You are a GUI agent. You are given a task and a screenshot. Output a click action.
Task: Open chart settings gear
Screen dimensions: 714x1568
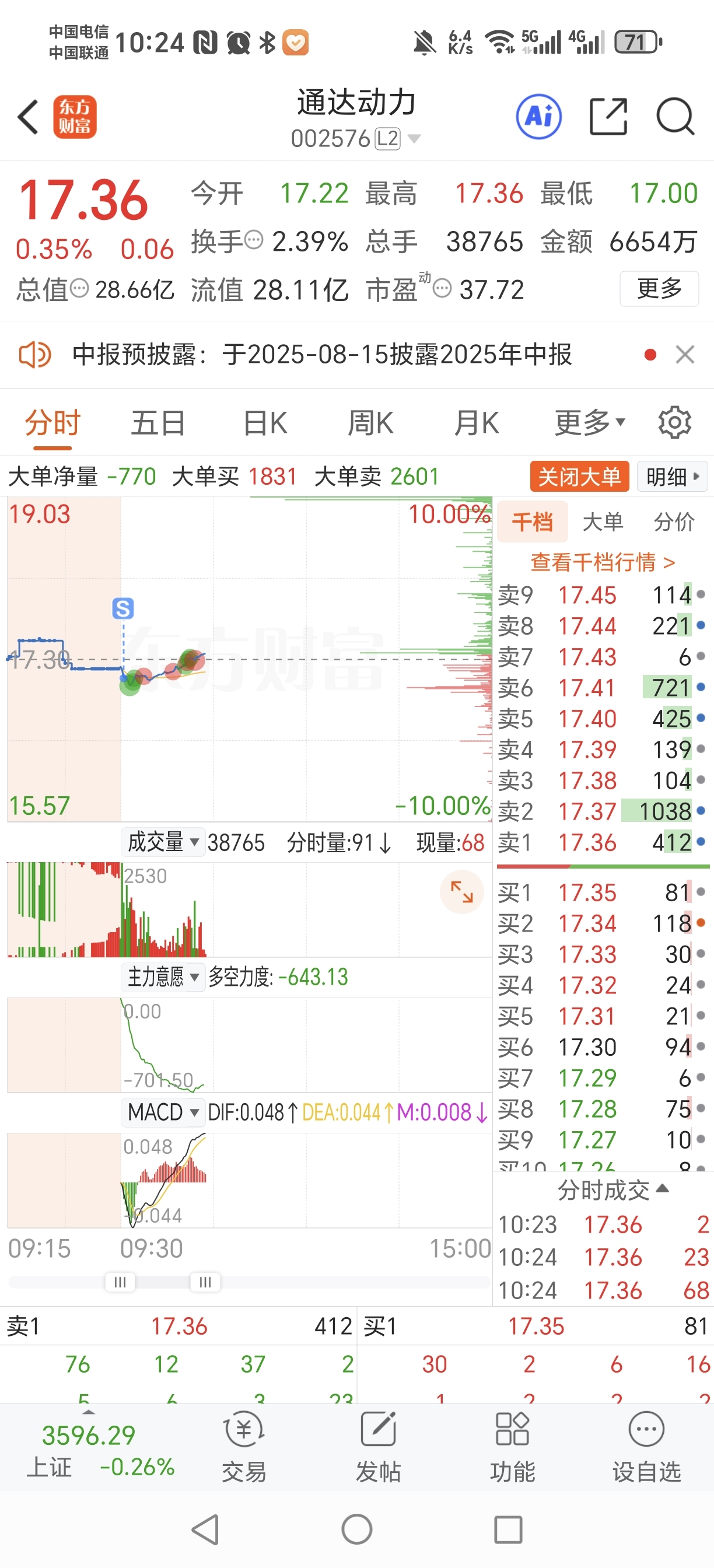click(675, 422)
